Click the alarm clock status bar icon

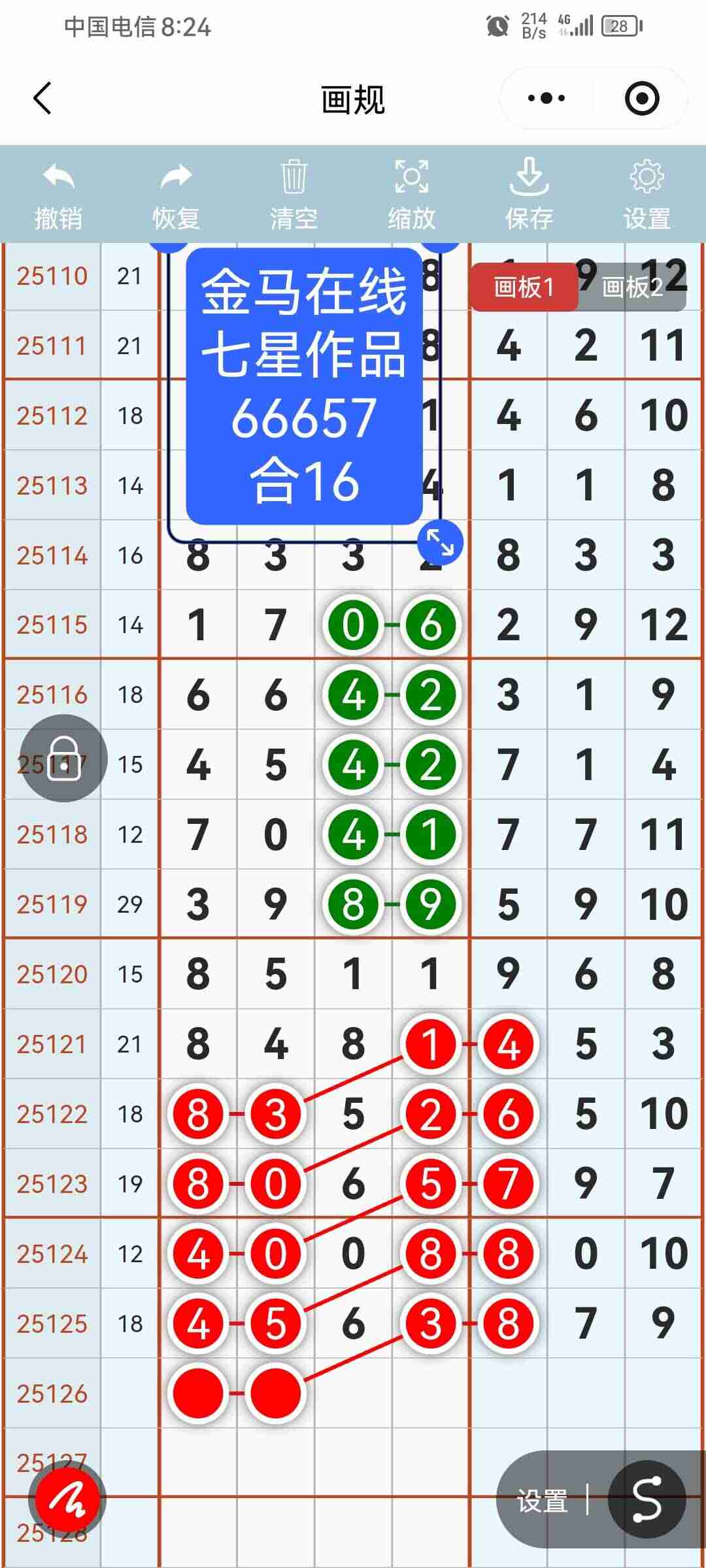click(497, 27)
